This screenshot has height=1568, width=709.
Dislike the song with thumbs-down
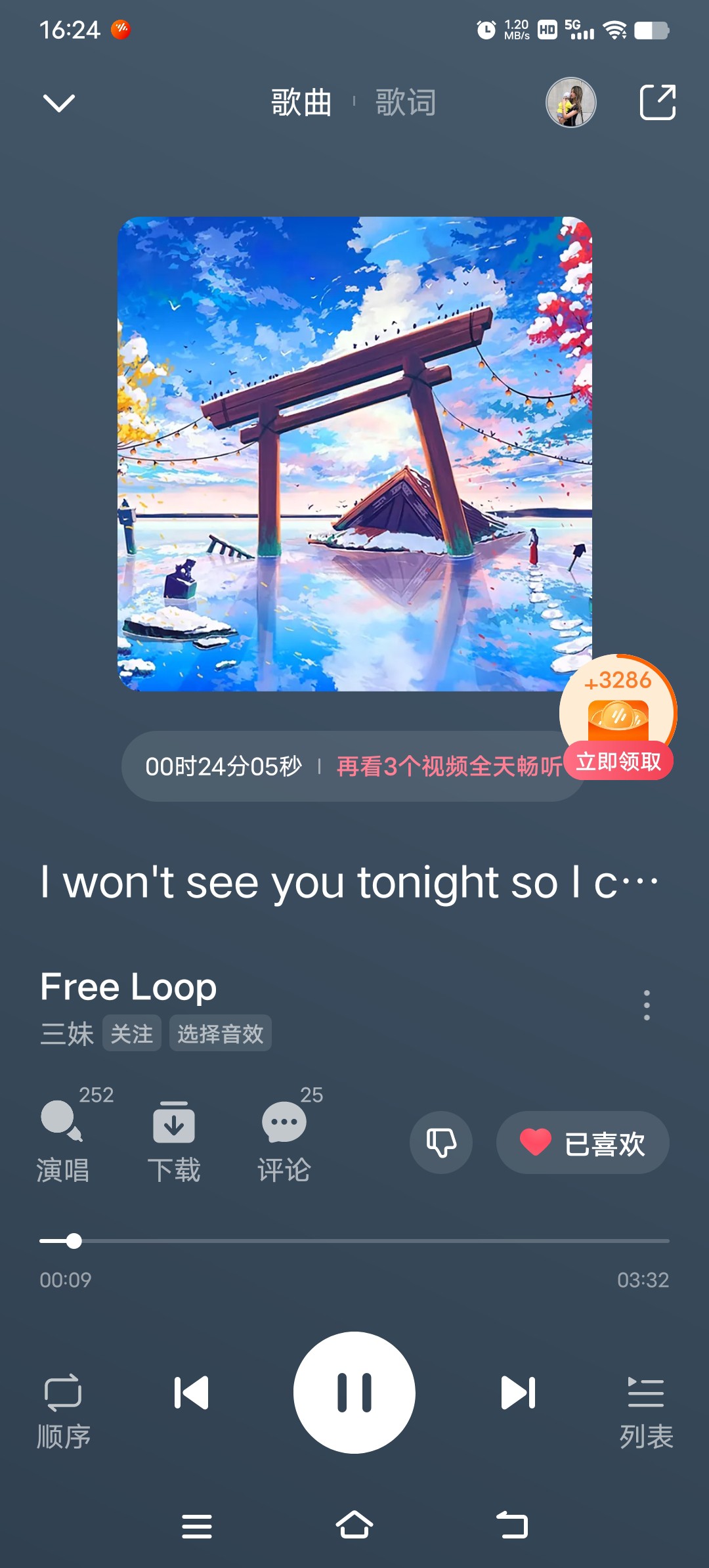tap(441, 1143)
